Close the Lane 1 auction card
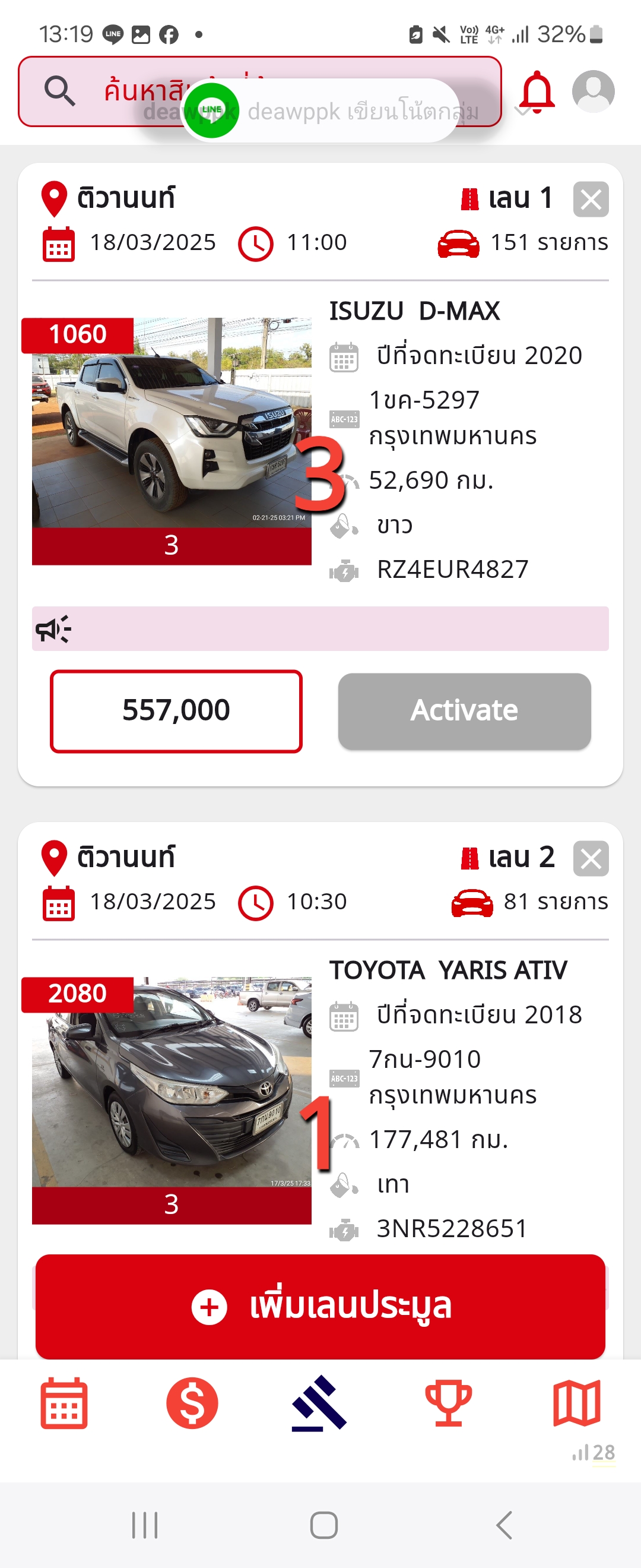The height and width of the screenshot is (1568, 641). (591, 199)
